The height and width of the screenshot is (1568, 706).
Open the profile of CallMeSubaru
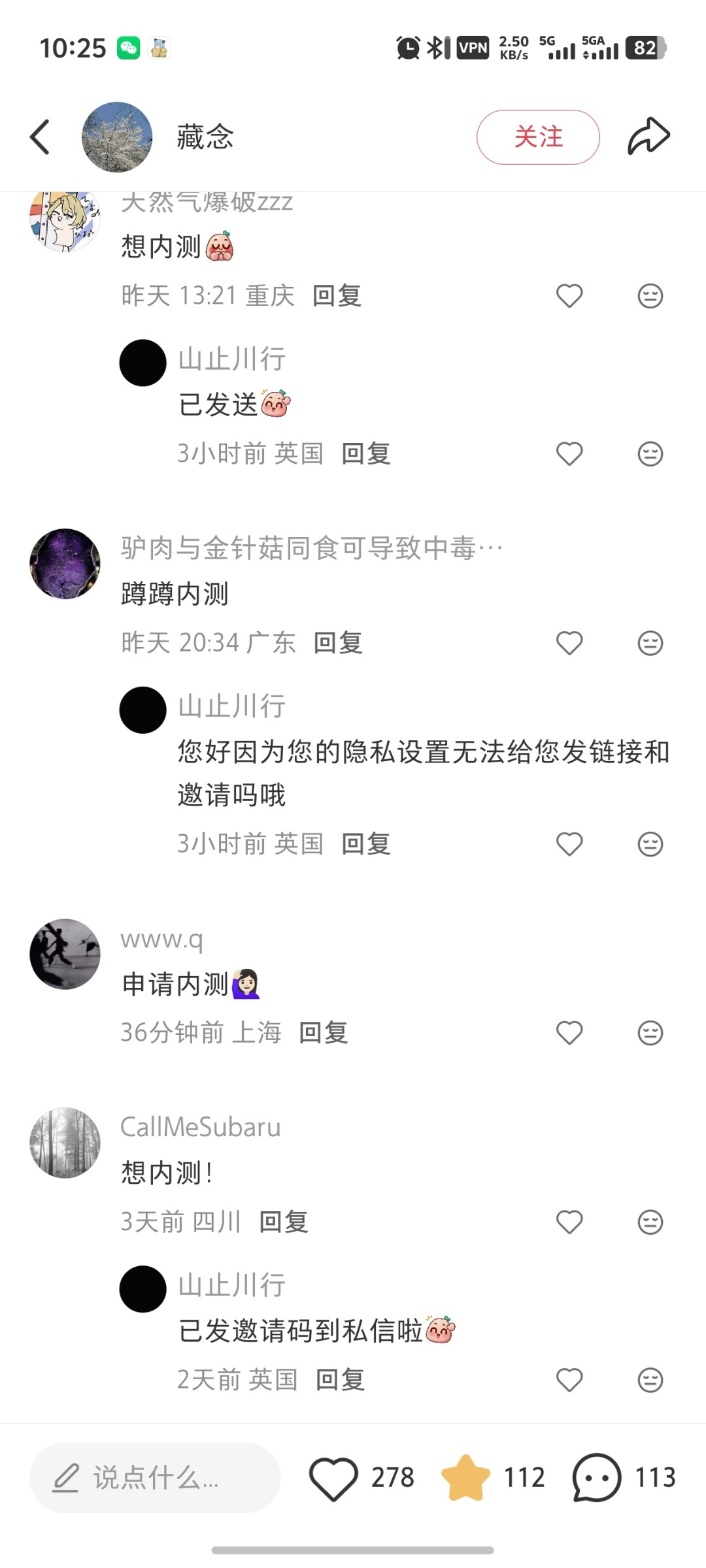point(65,1143)
